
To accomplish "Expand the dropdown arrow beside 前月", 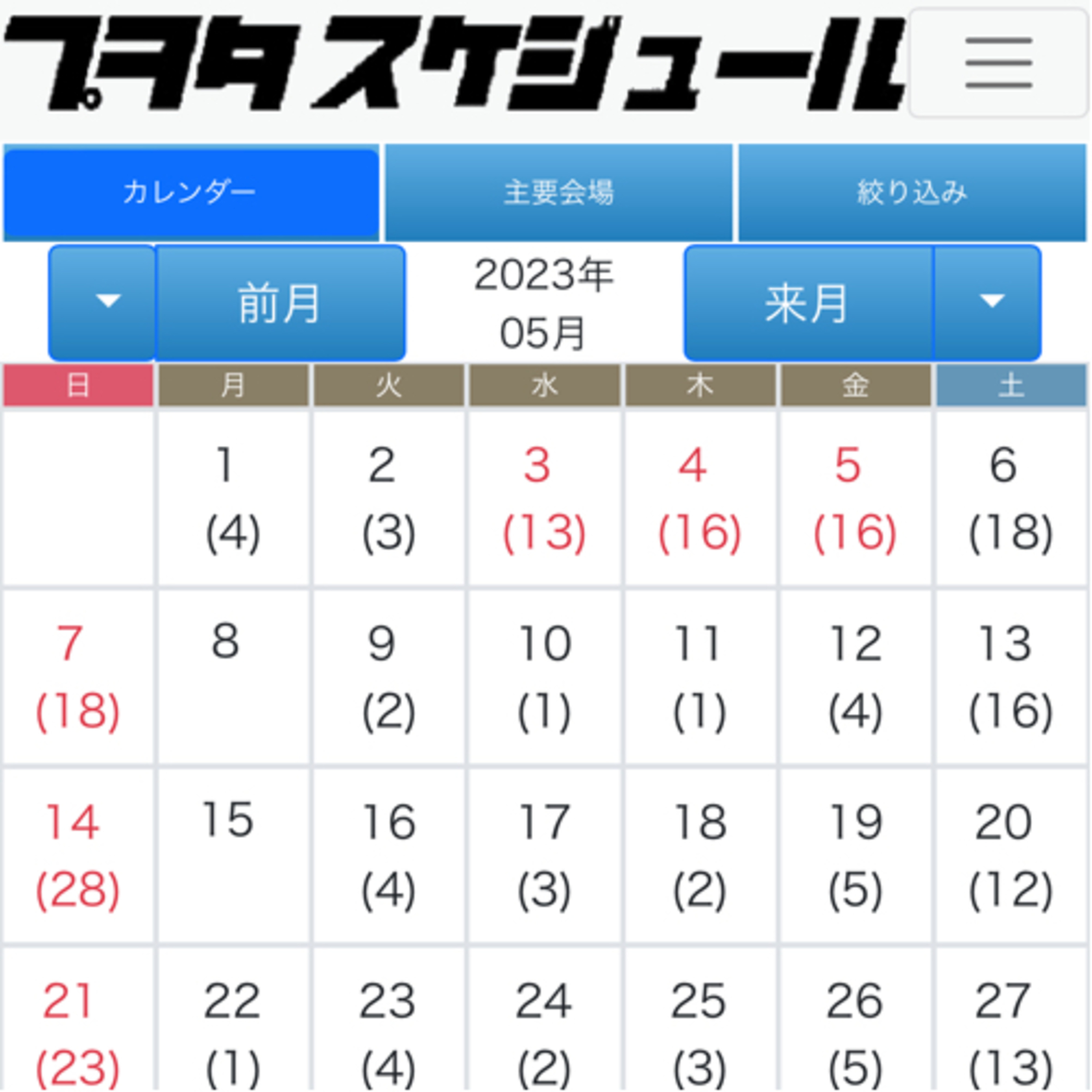I will tap(102, 302).
